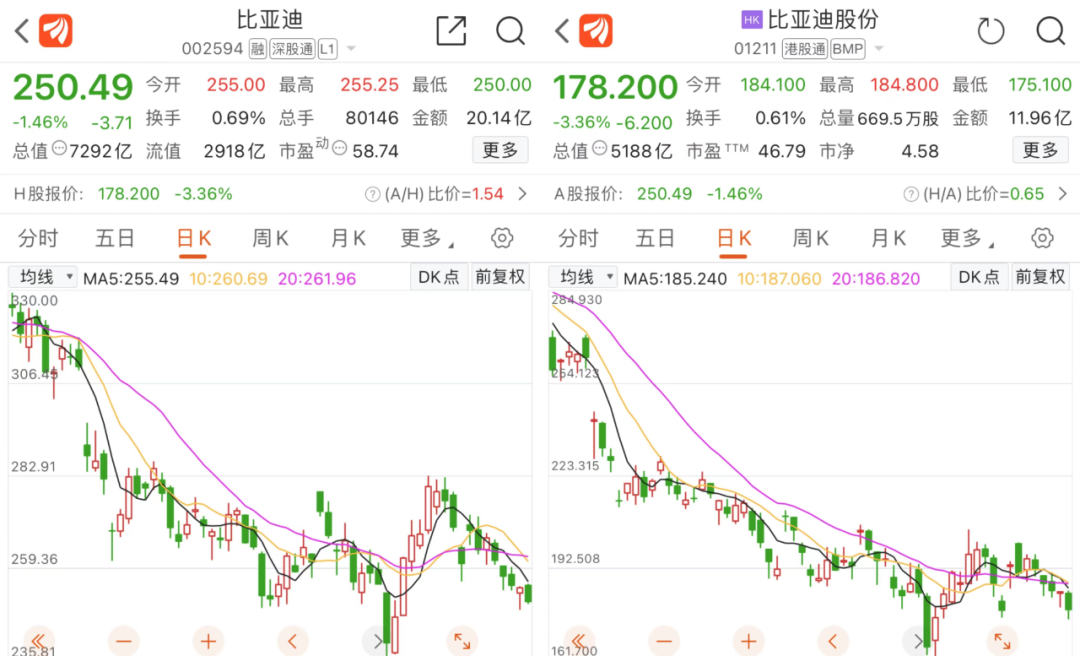Switch to 周K in the 002594 chart
Viewport: 1080px width, 656px height.
pyautogui.click(x=270, y=238)
